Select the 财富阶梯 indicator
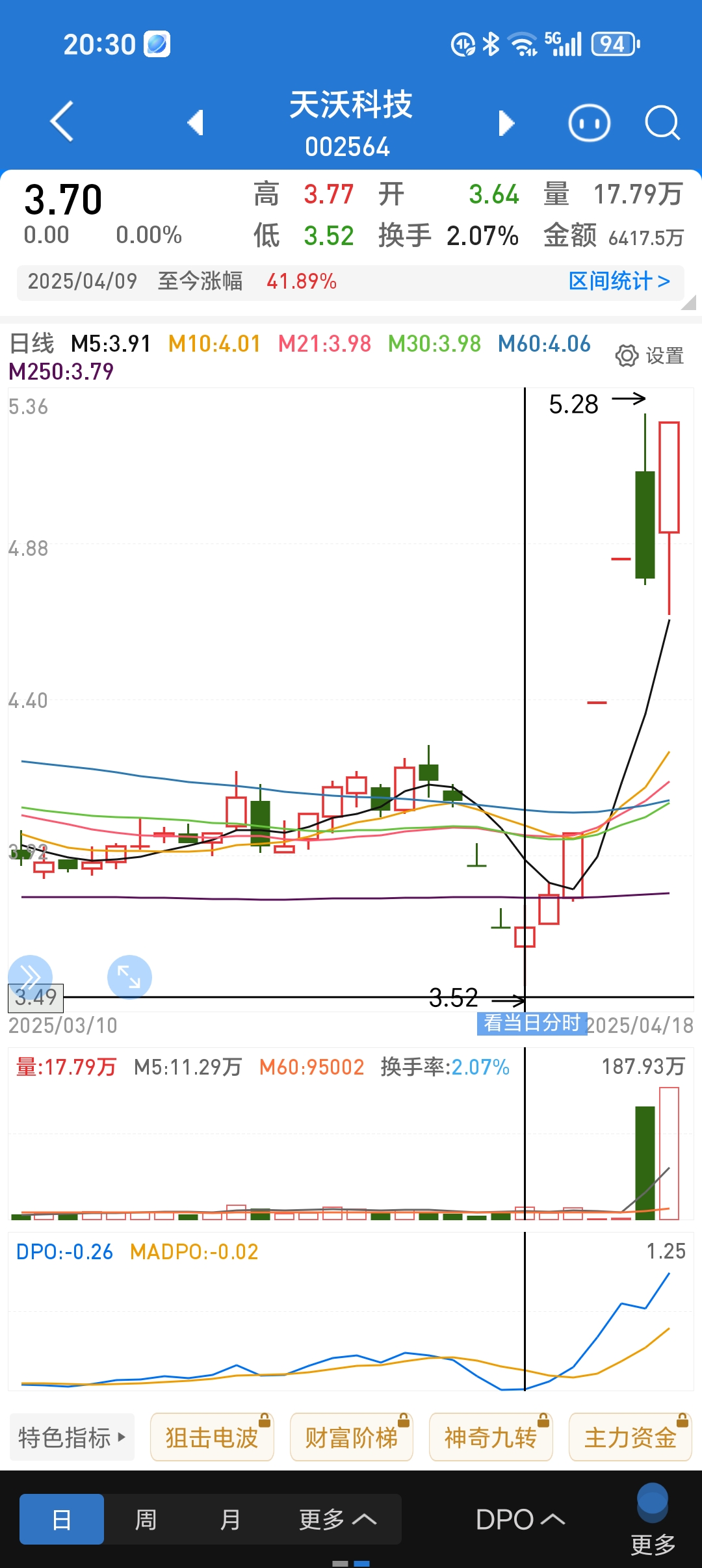702x1568 pixels. pos(352,1437)
